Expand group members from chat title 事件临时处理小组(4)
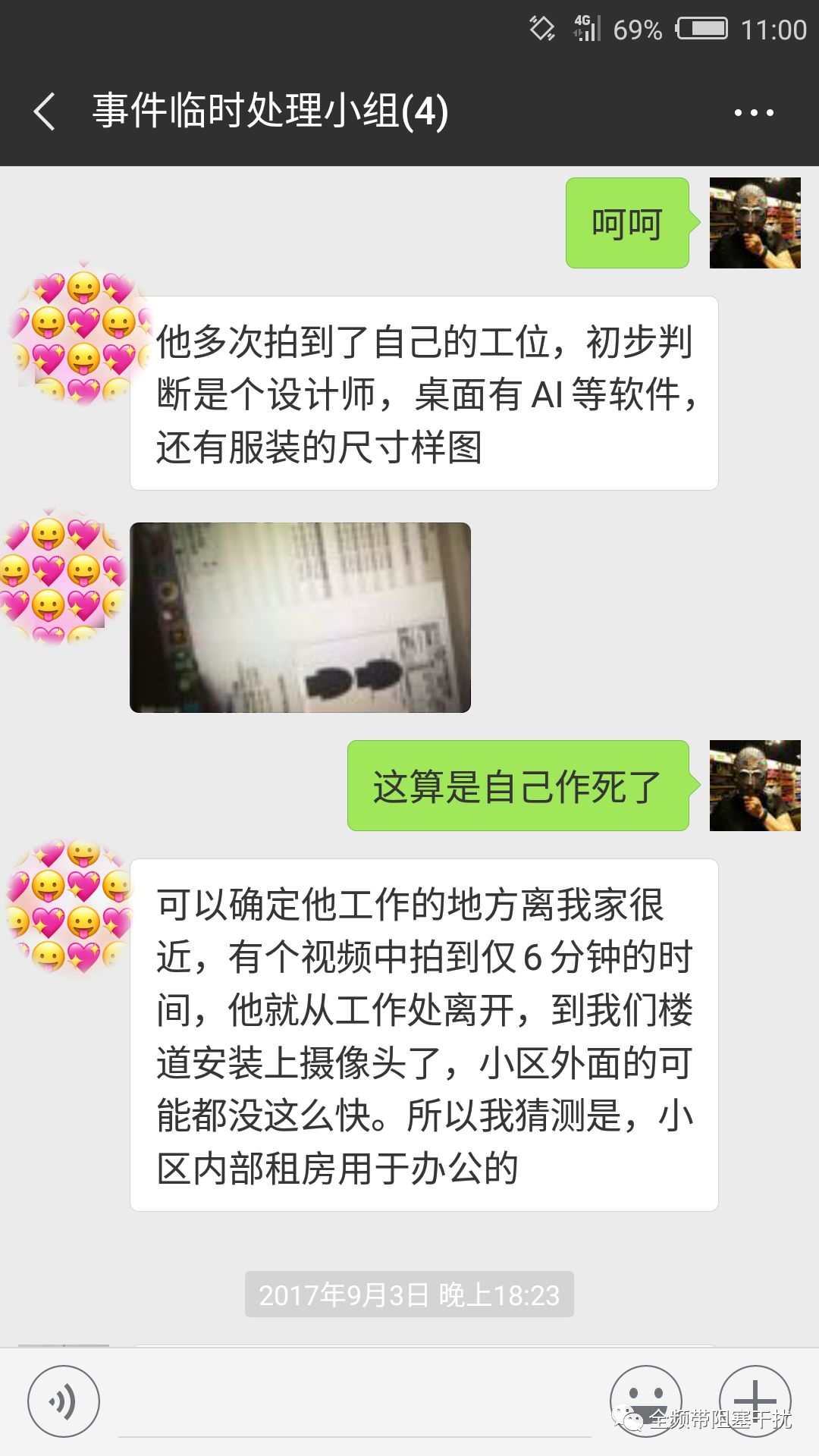 267,111
